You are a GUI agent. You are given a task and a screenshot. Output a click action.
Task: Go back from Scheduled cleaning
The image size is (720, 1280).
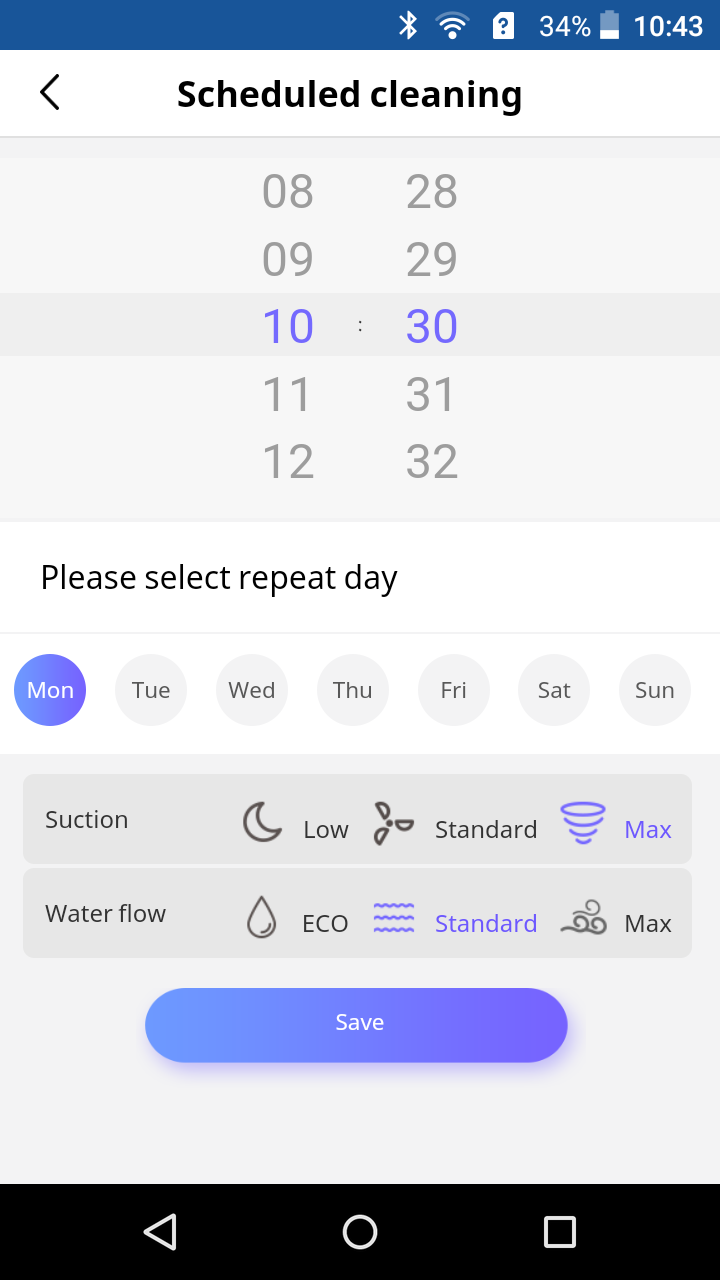(50, 93)
